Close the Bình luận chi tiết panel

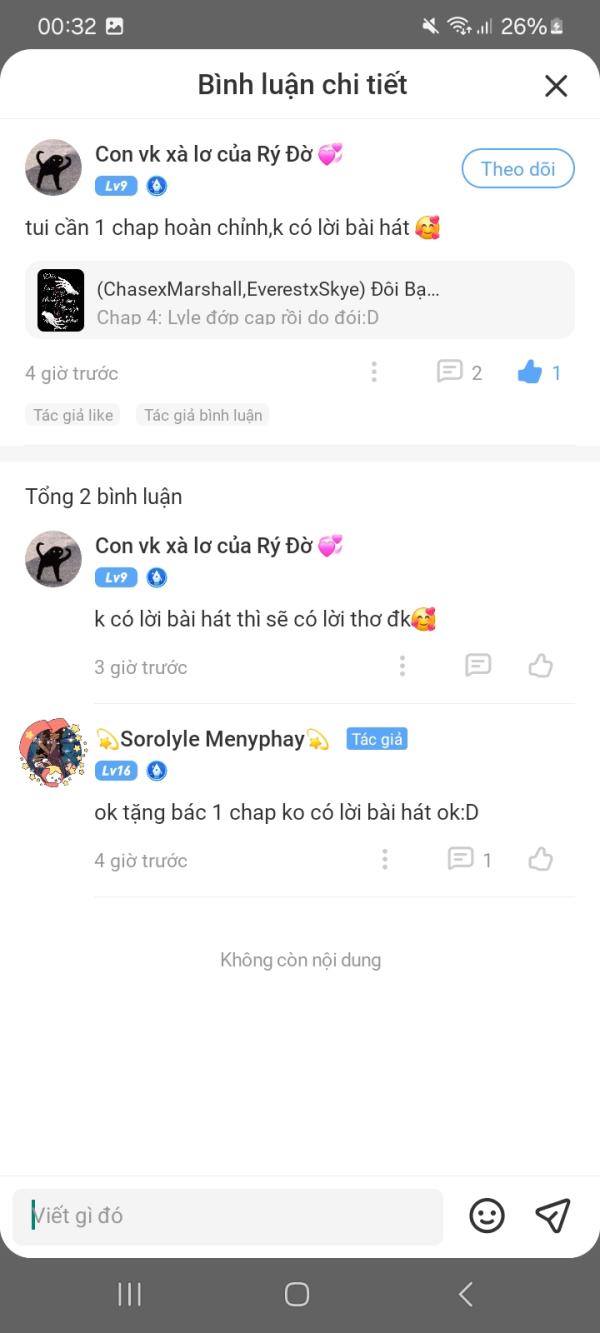click(556, 86)
